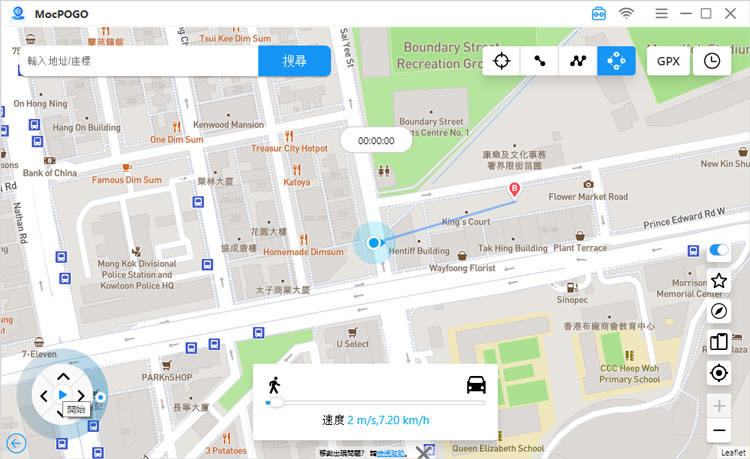Switch to two-spot route mode
Screen dimensions: 750x459
click(540, 61)
